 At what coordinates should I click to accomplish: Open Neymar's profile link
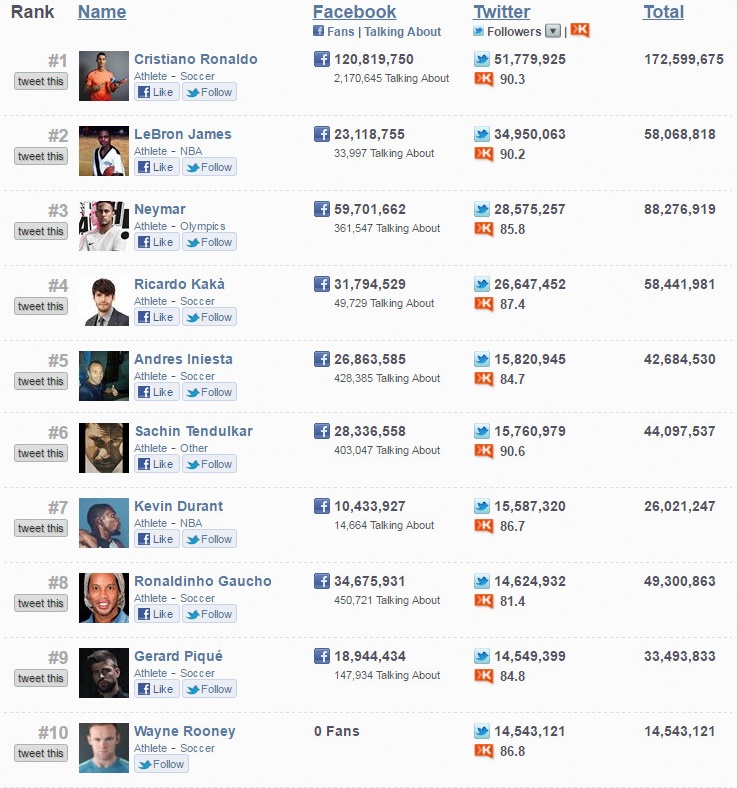[x=160, y=209]
